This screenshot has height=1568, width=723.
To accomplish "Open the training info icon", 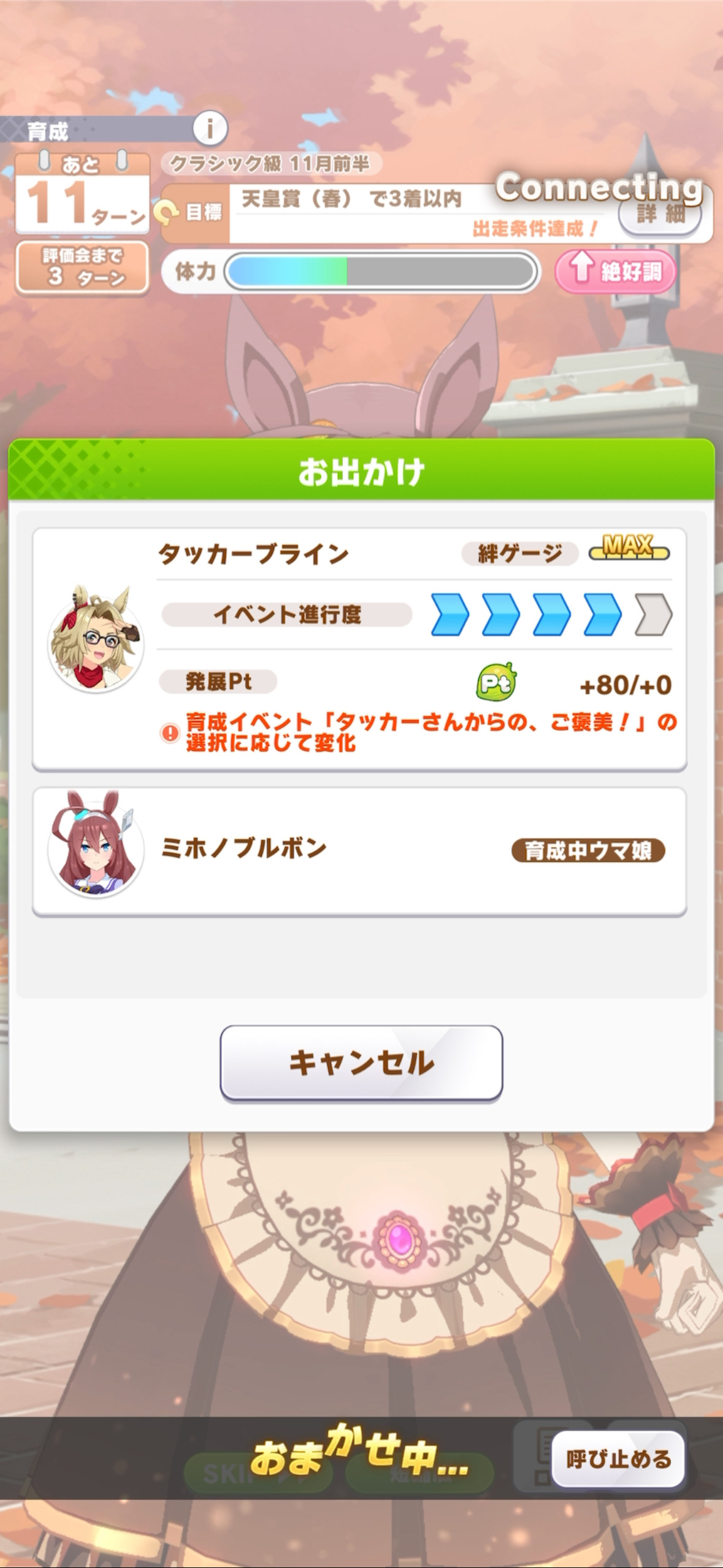I will (210, 128).
